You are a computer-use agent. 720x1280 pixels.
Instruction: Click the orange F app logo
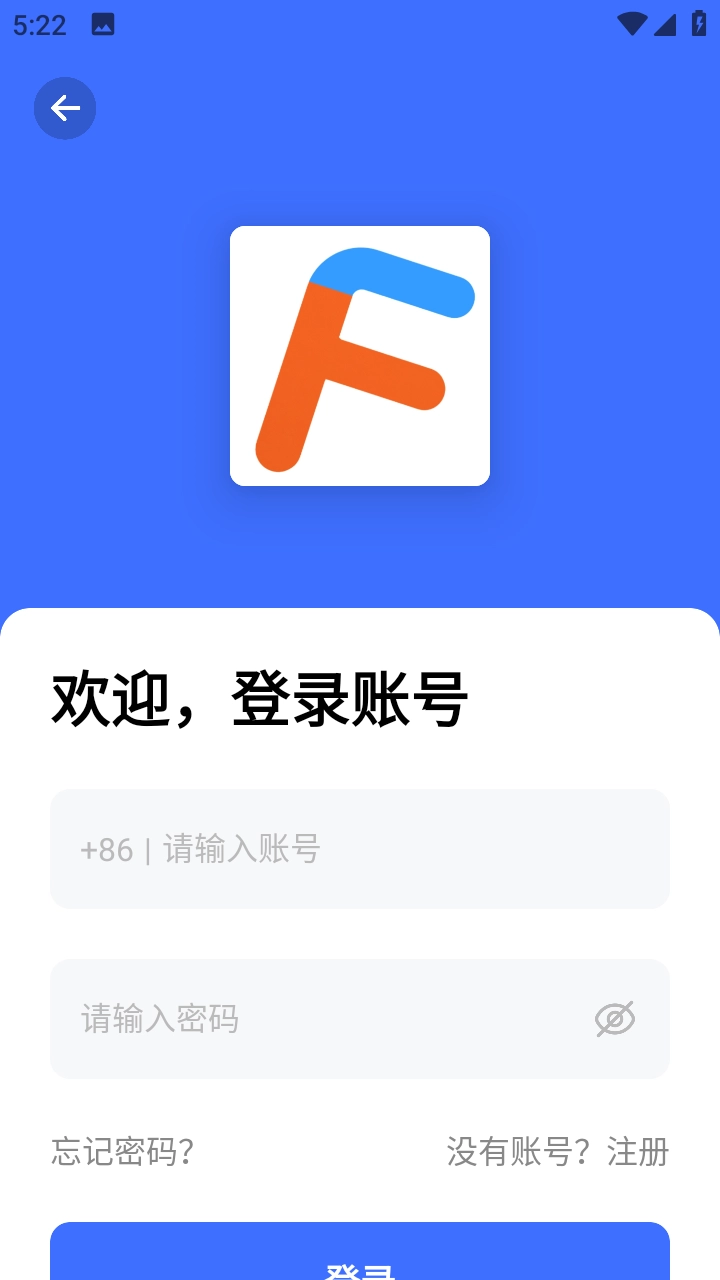[360, 355]
